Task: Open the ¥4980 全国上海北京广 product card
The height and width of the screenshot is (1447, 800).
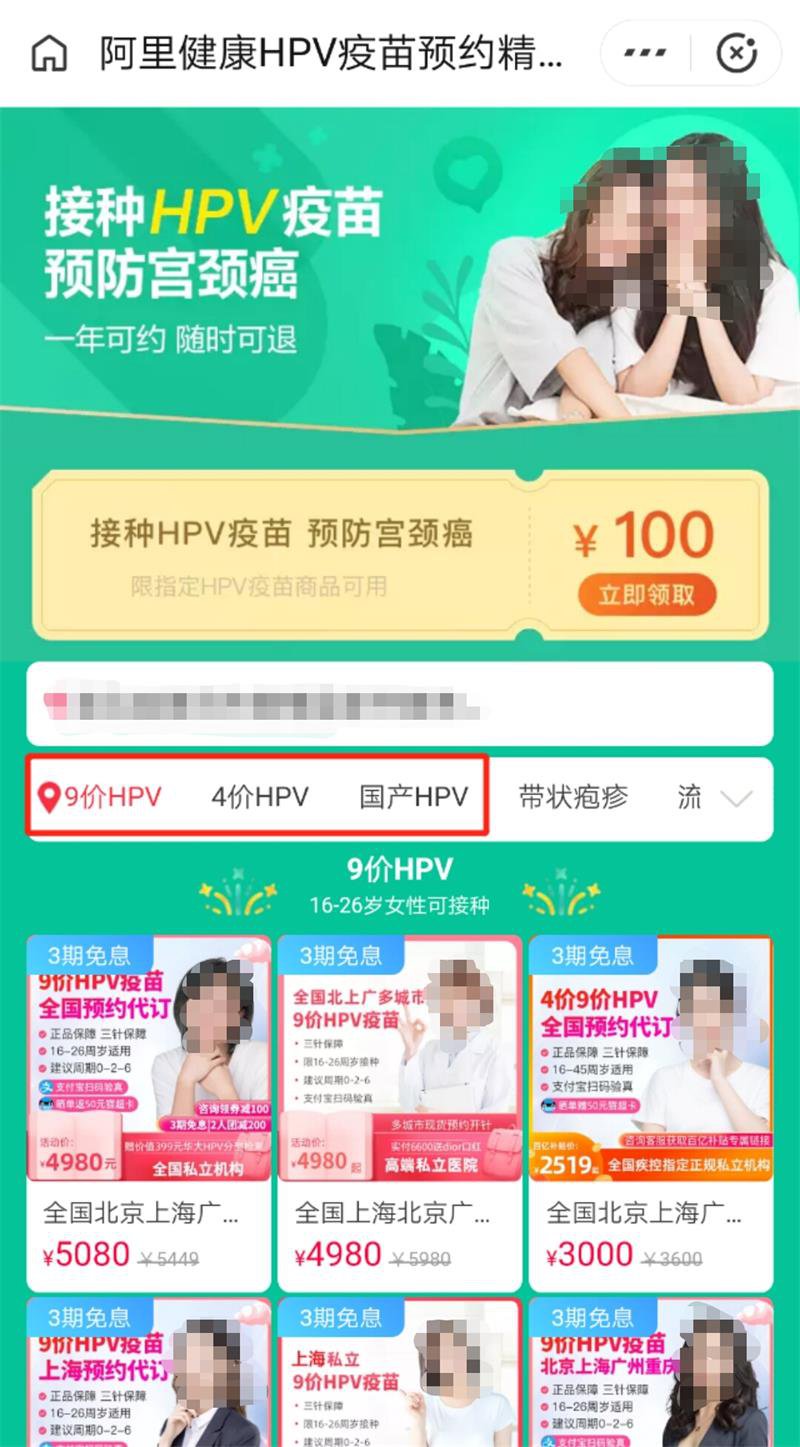Action: point(399,1110)
